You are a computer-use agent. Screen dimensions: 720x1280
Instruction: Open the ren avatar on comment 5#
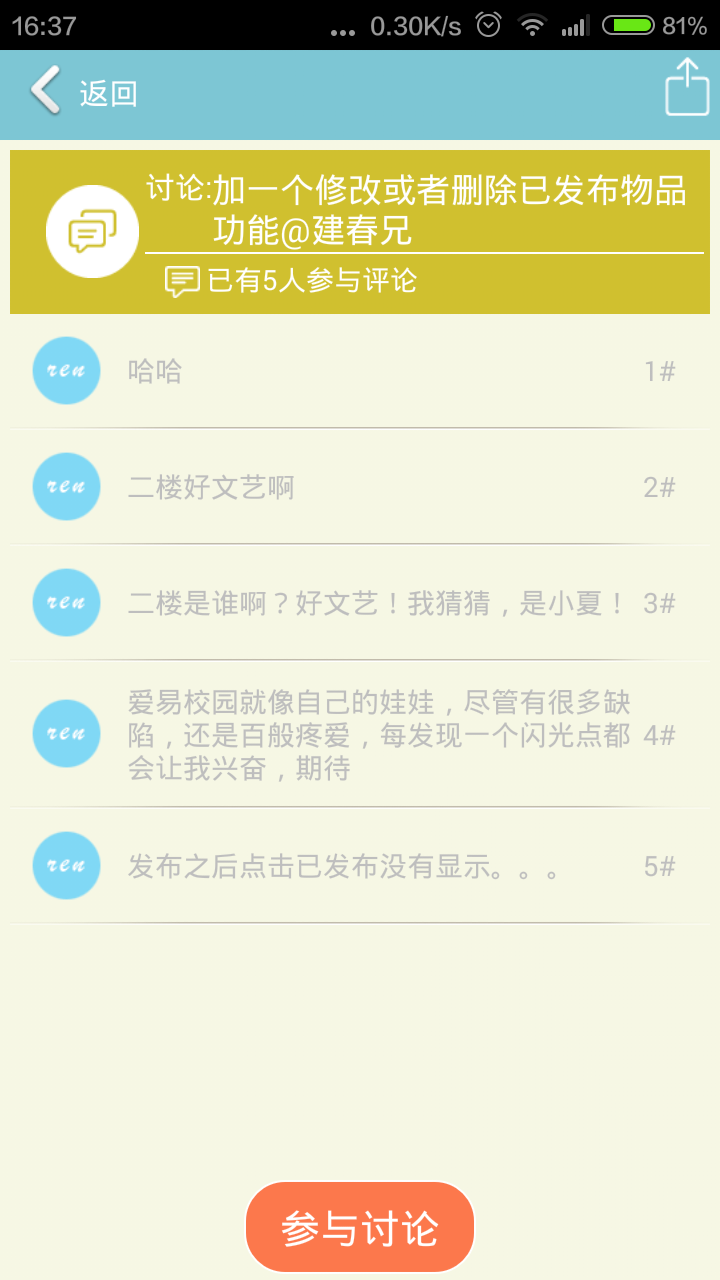(x=66, y=865)
